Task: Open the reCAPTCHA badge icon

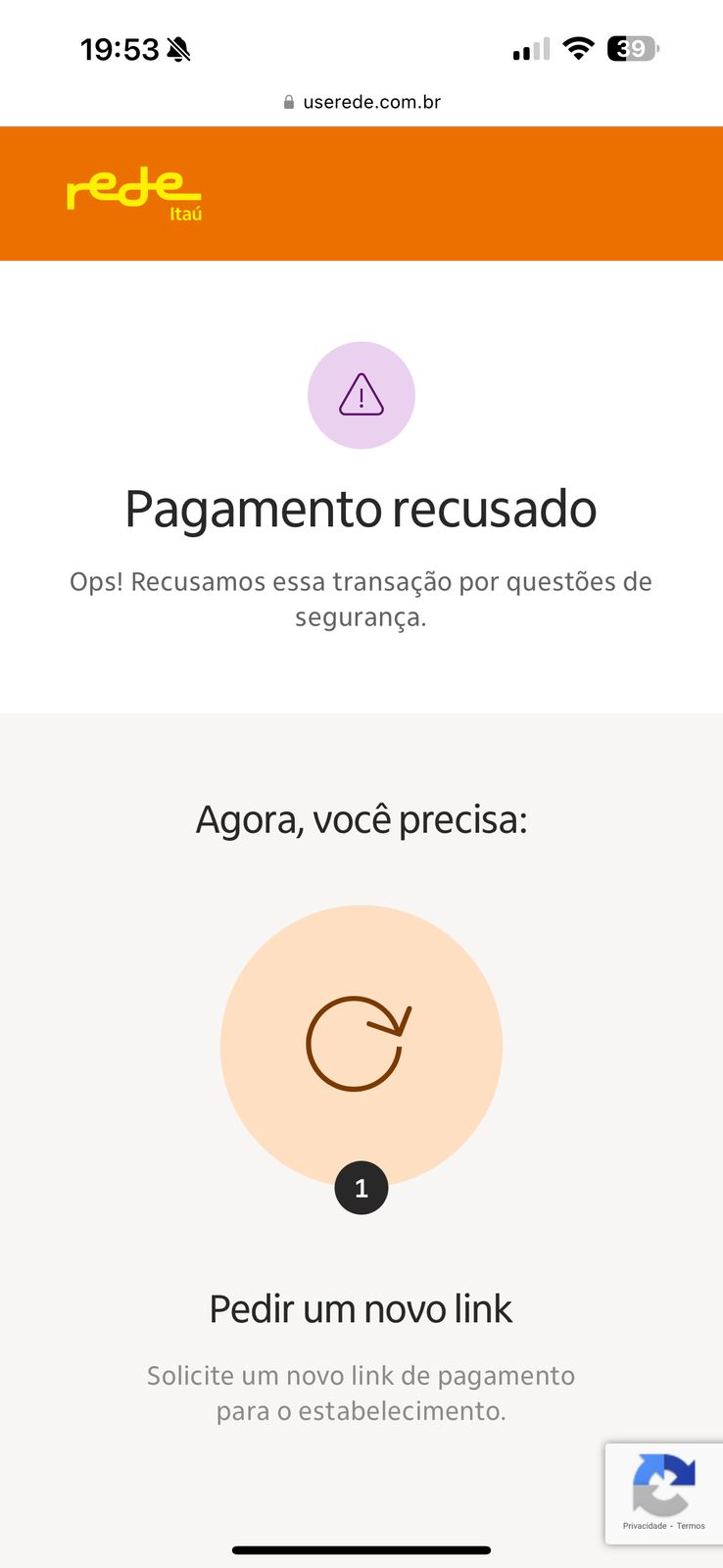Action: pyautogui.click(x=664, y=1485)
